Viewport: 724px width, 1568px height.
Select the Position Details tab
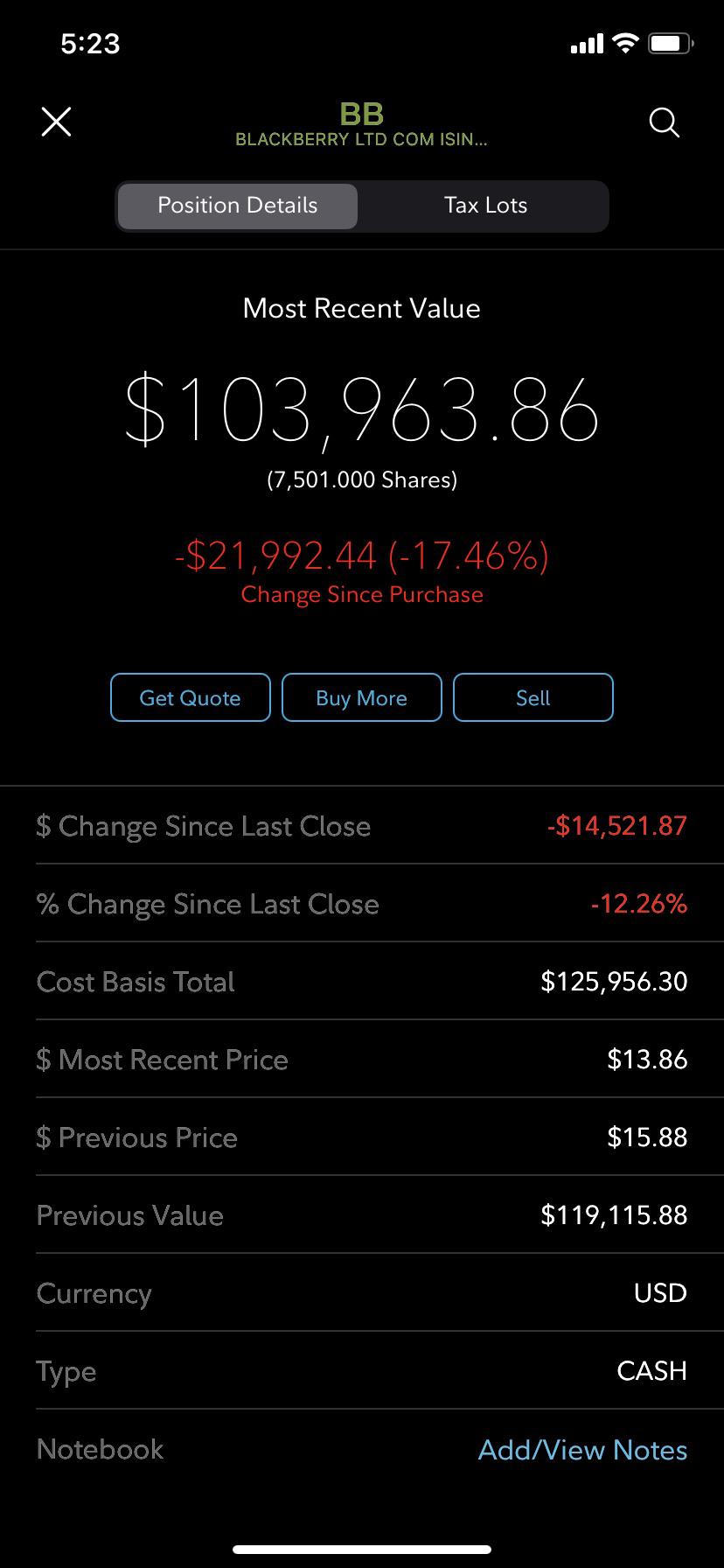coord(237,206)
